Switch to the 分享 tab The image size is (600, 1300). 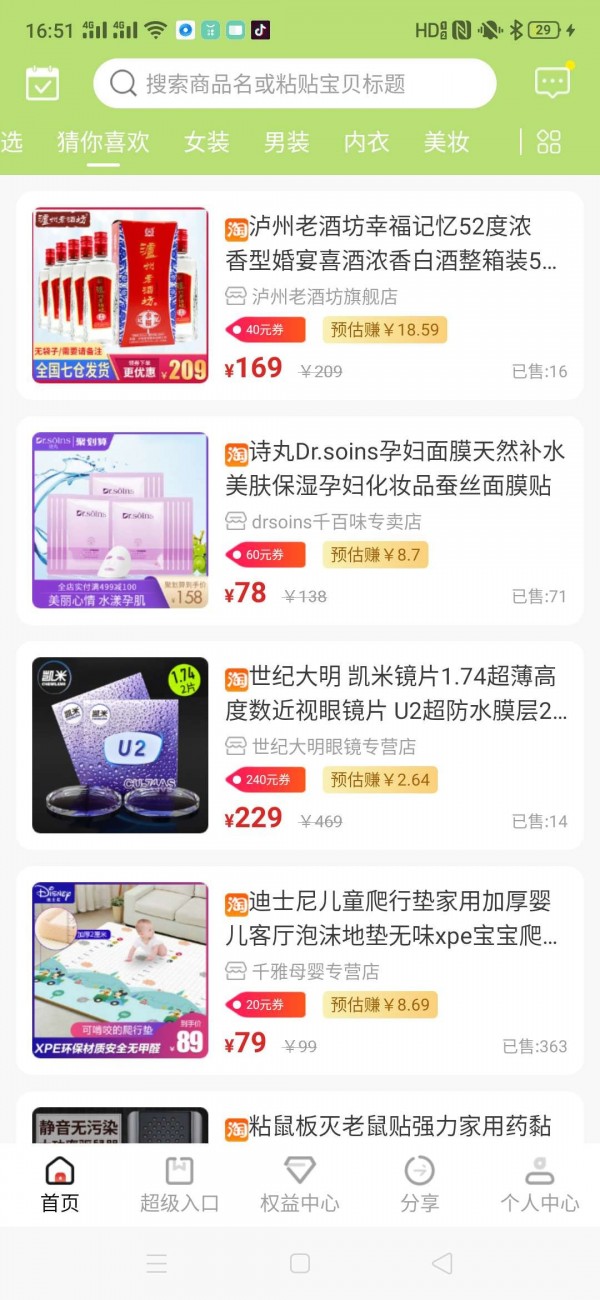tap(420, 1184)
